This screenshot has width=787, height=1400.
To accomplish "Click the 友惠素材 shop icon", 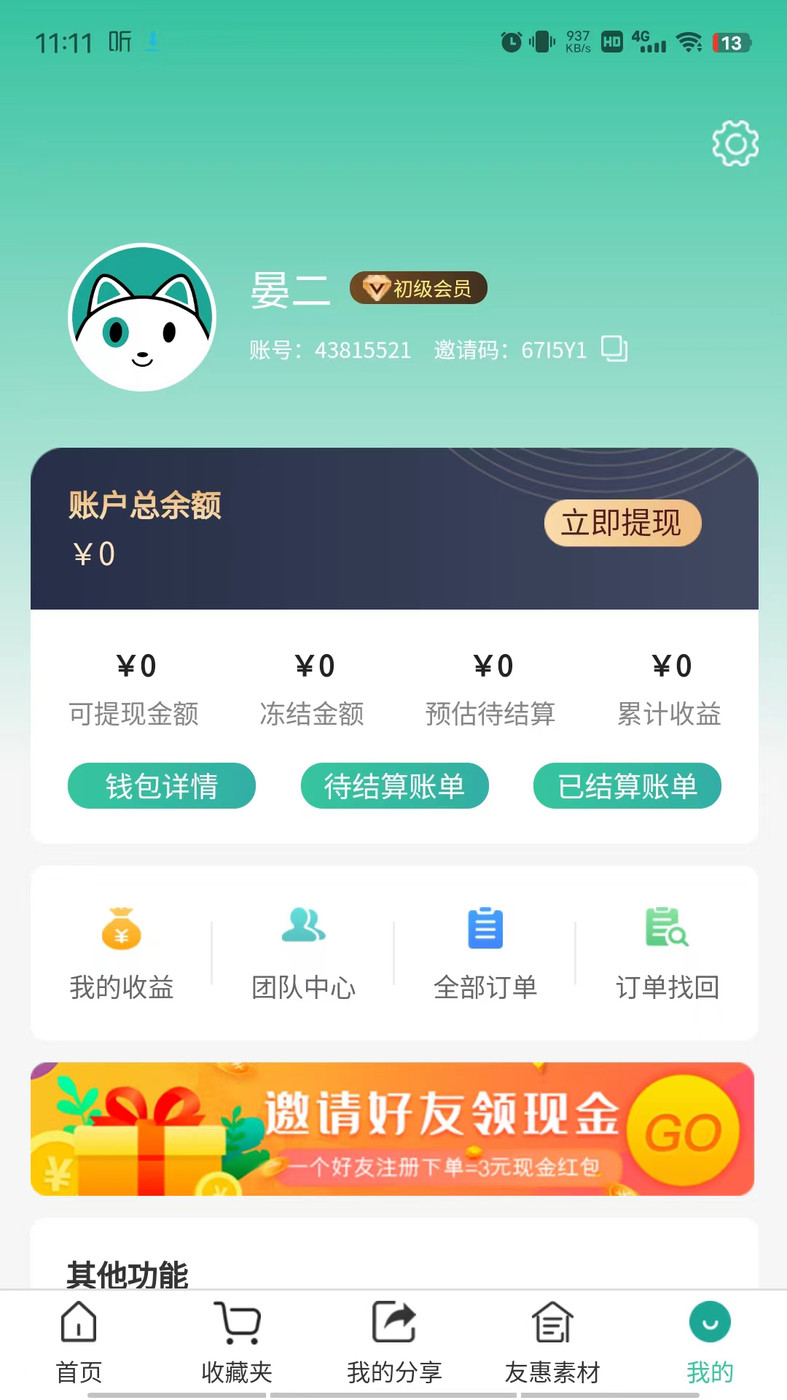I will point(551,1322).
